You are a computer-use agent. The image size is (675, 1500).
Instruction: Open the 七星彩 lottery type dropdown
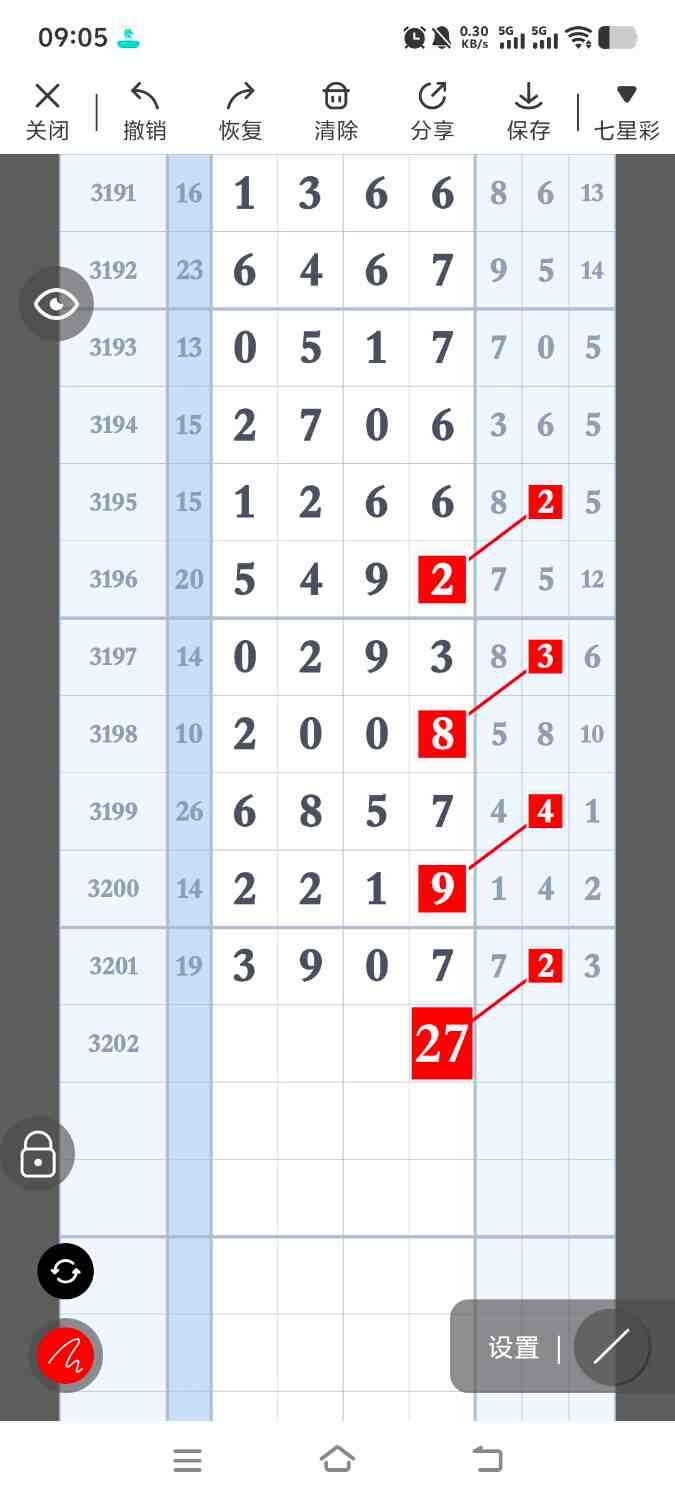627,112
